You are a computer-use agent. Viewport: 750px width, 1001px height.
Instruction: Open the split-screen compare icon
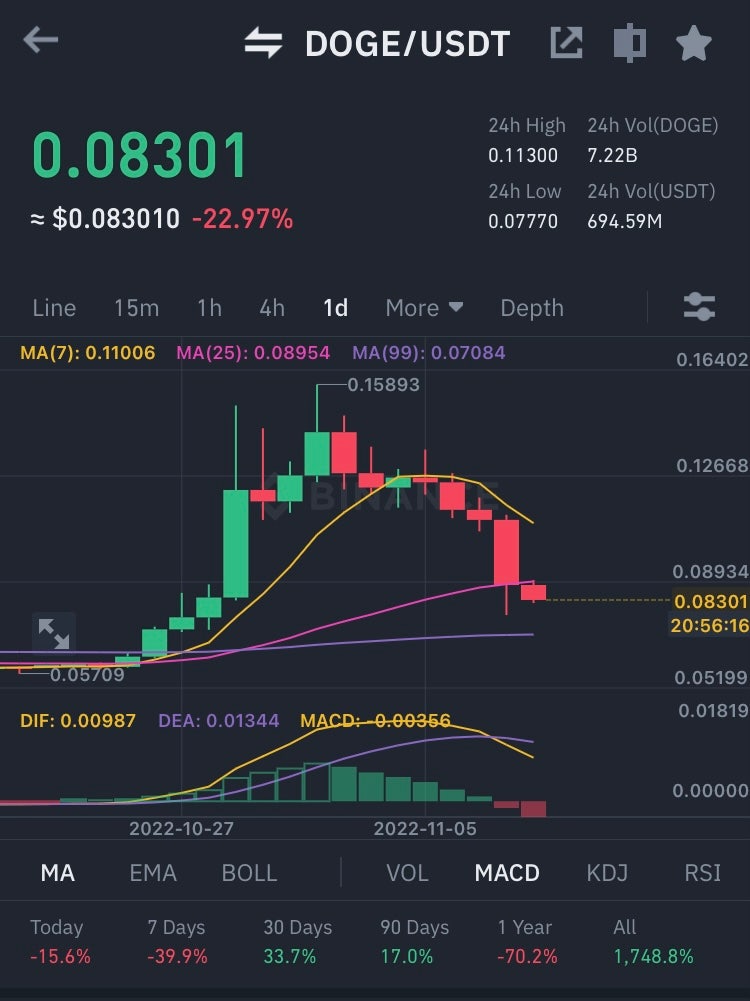(629, 43)
